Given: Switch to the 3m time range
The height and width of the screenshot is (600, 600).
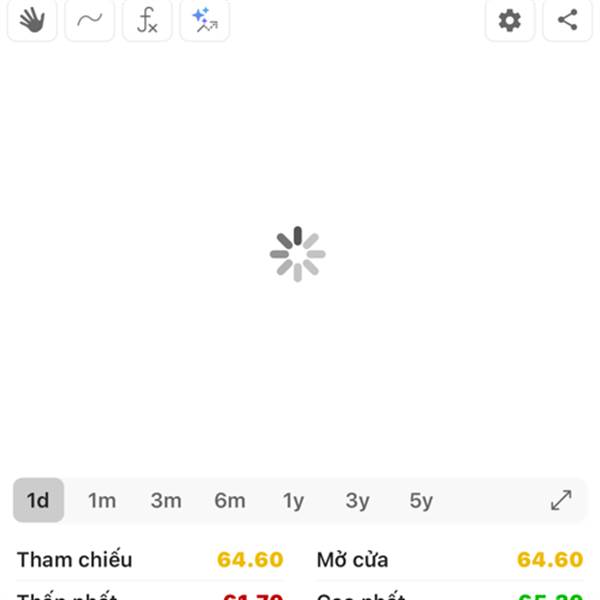Looking at the screenshot, I should [x=166, y=500].
